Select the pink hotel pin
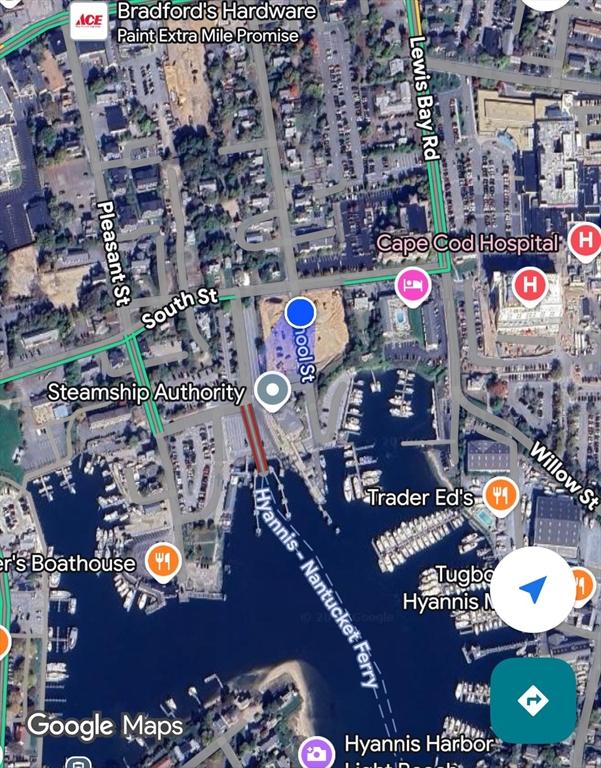Image resolution: width=601 pixels, height=768 pixels. coord(410,284)
